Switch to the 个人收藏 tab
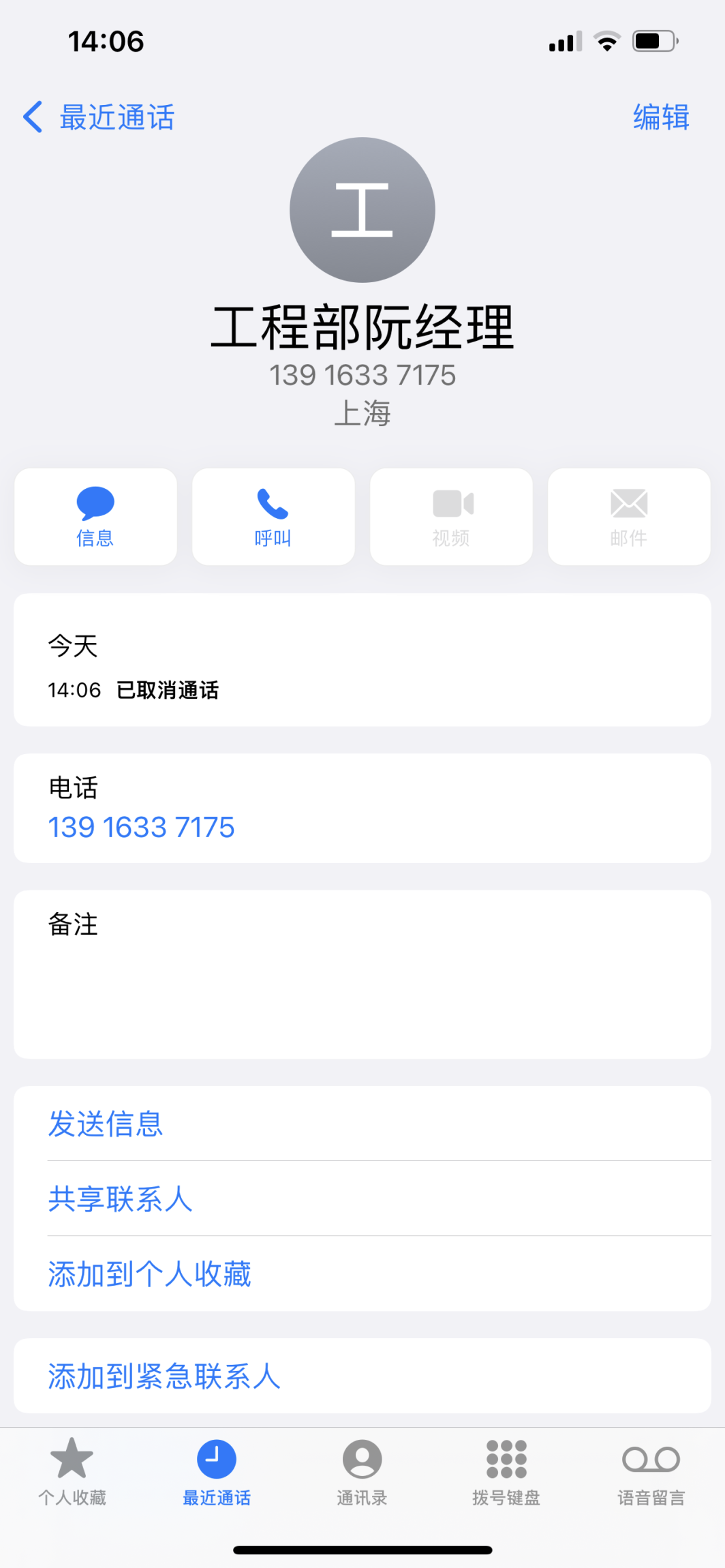 coord(72,1471)
